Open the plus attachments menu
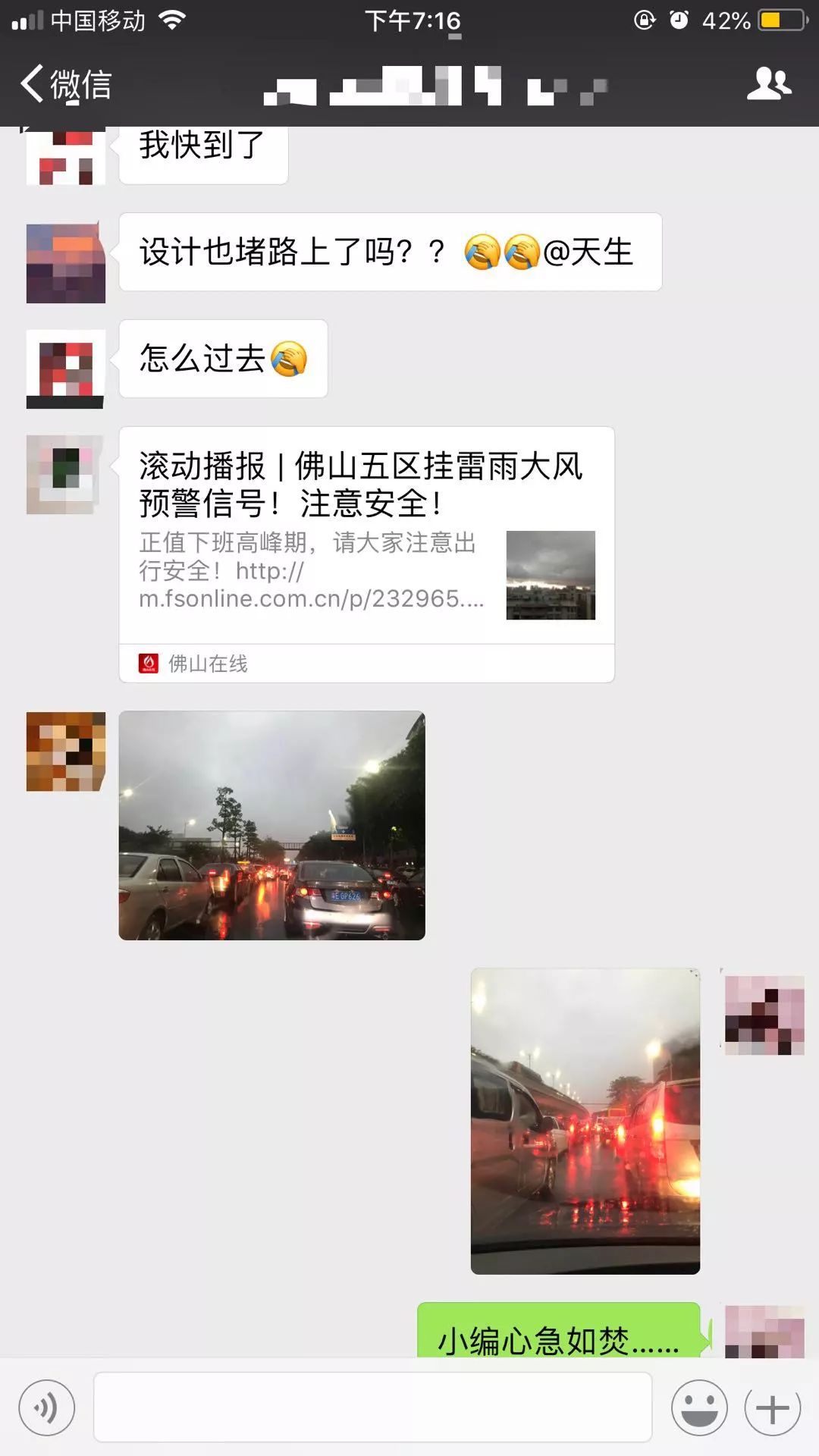The width and height of the screenshot is (819, 1456). [x=773, y=1408]
